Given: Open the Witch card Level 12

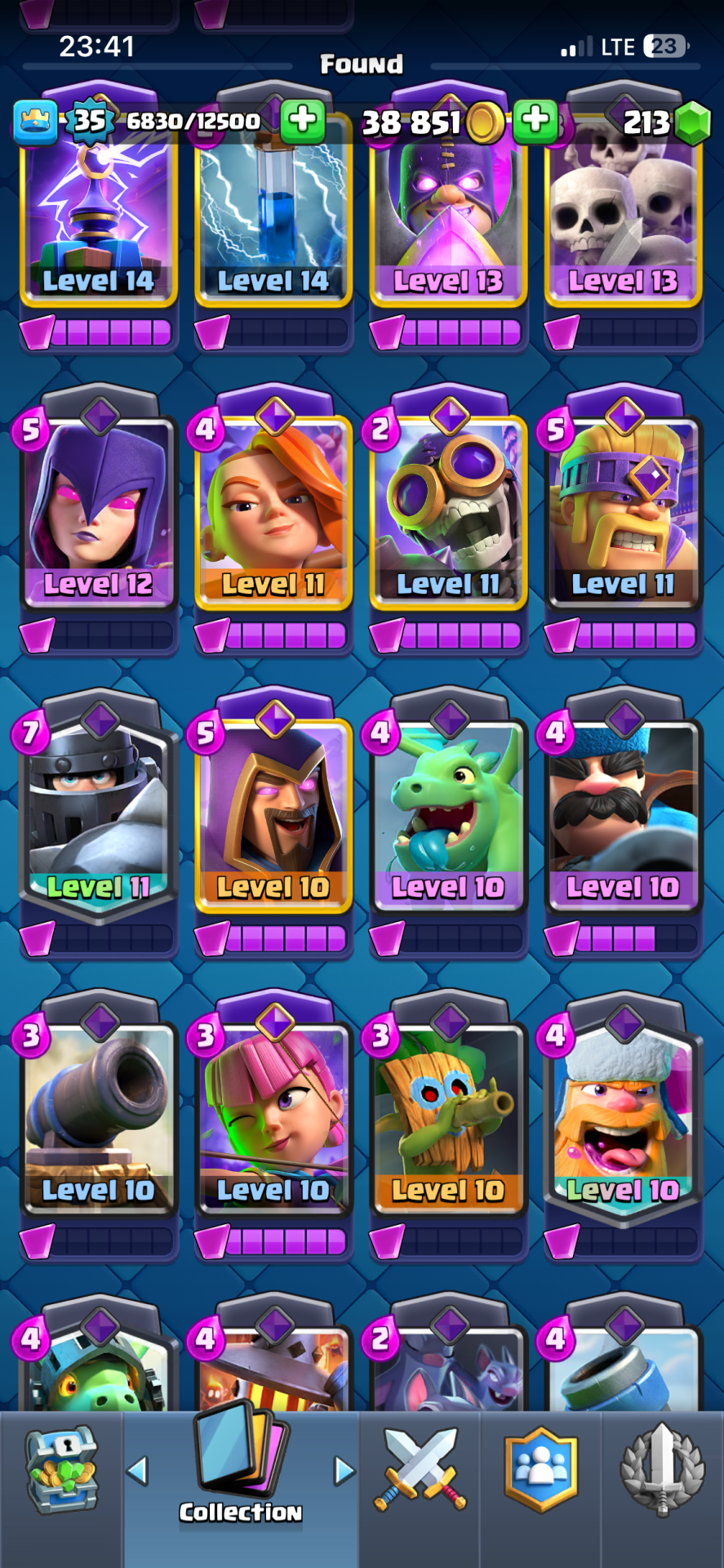Looking at the screenshot, I should (98, 510).
